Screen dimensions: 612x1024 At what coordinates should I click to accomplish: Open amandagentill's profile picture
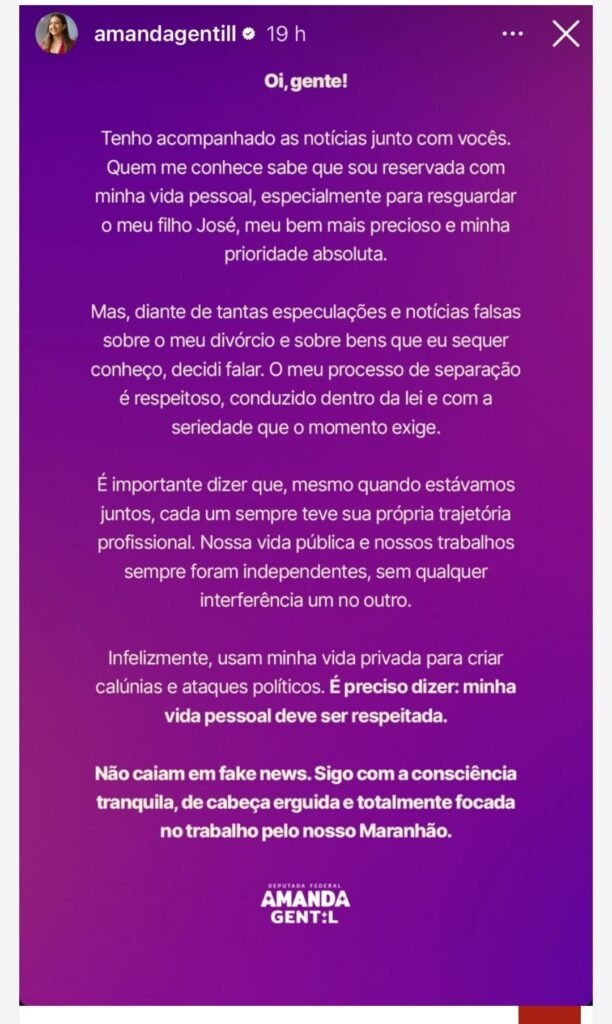click(56, 34)
